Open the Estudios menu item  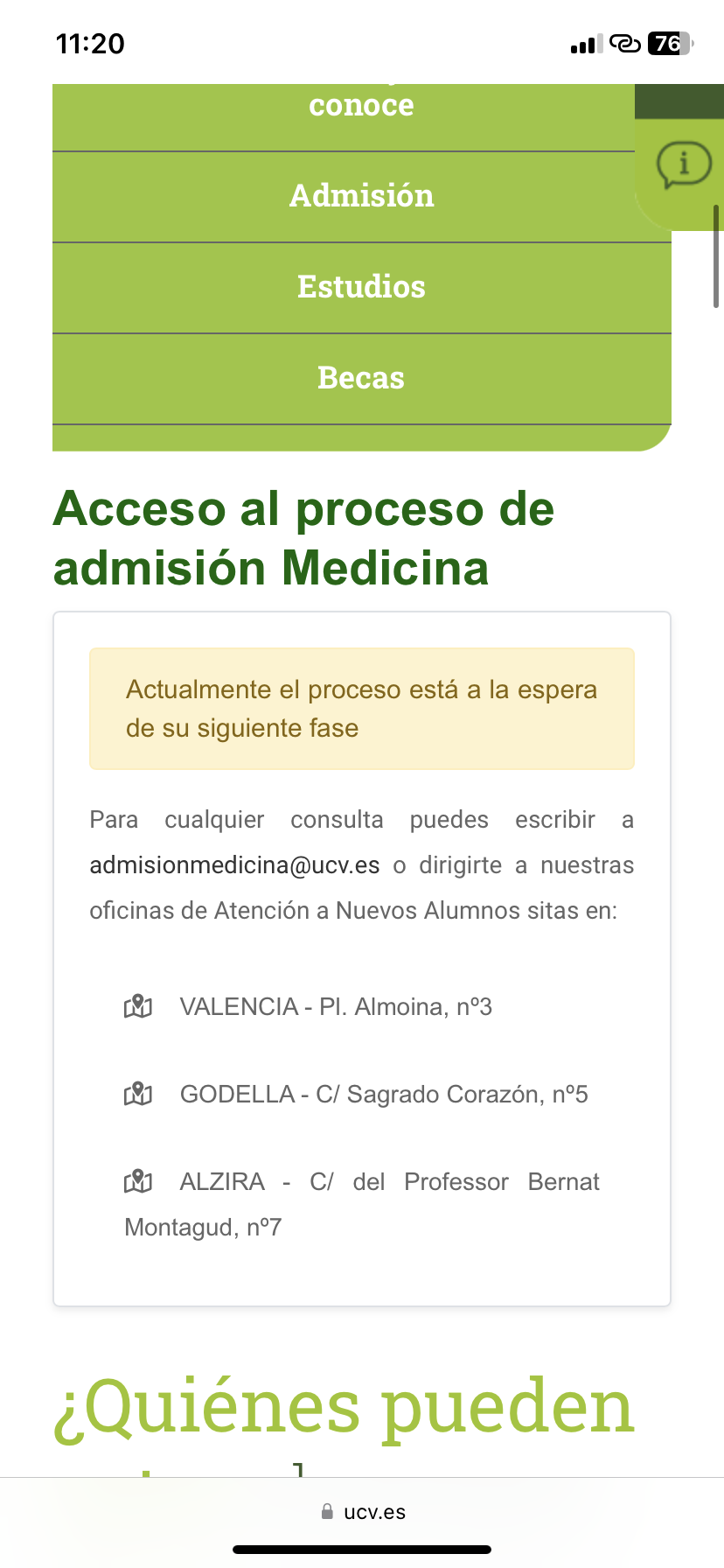coord(361,287)
